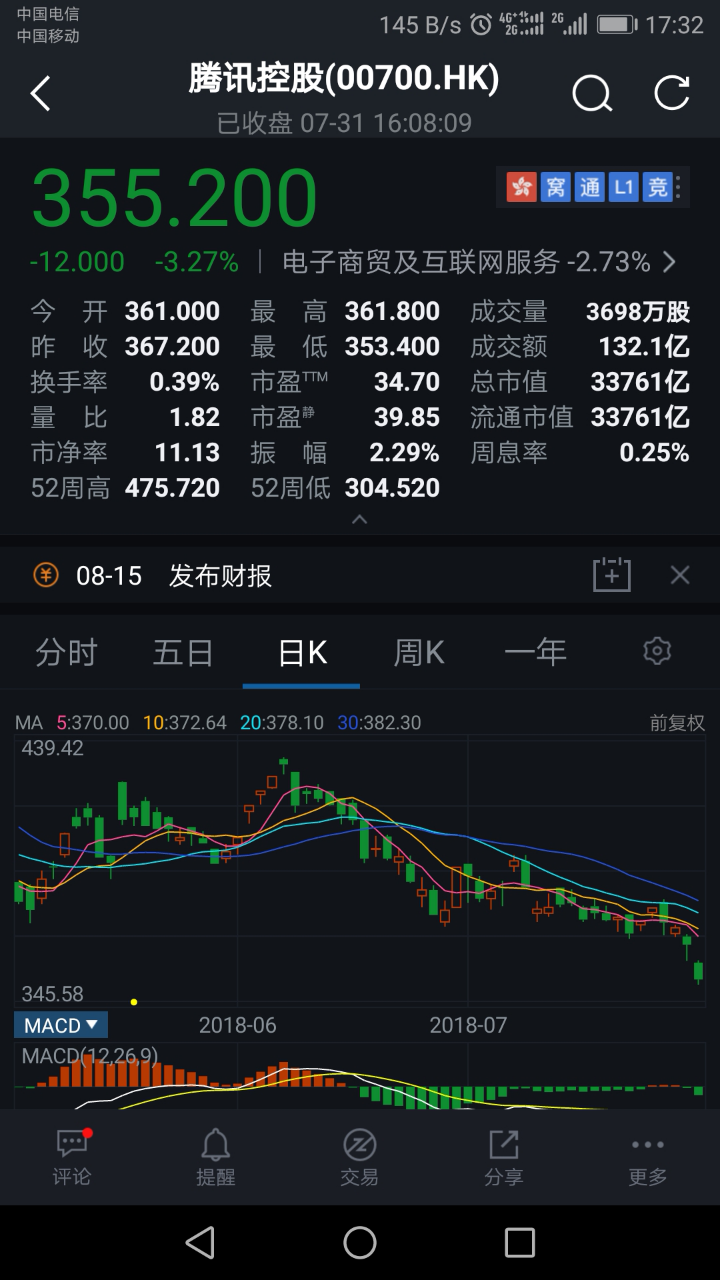This screenshot has width=720, height=1280.
Task: Set a price alert via 提醒
Action: coord(215,1157)
